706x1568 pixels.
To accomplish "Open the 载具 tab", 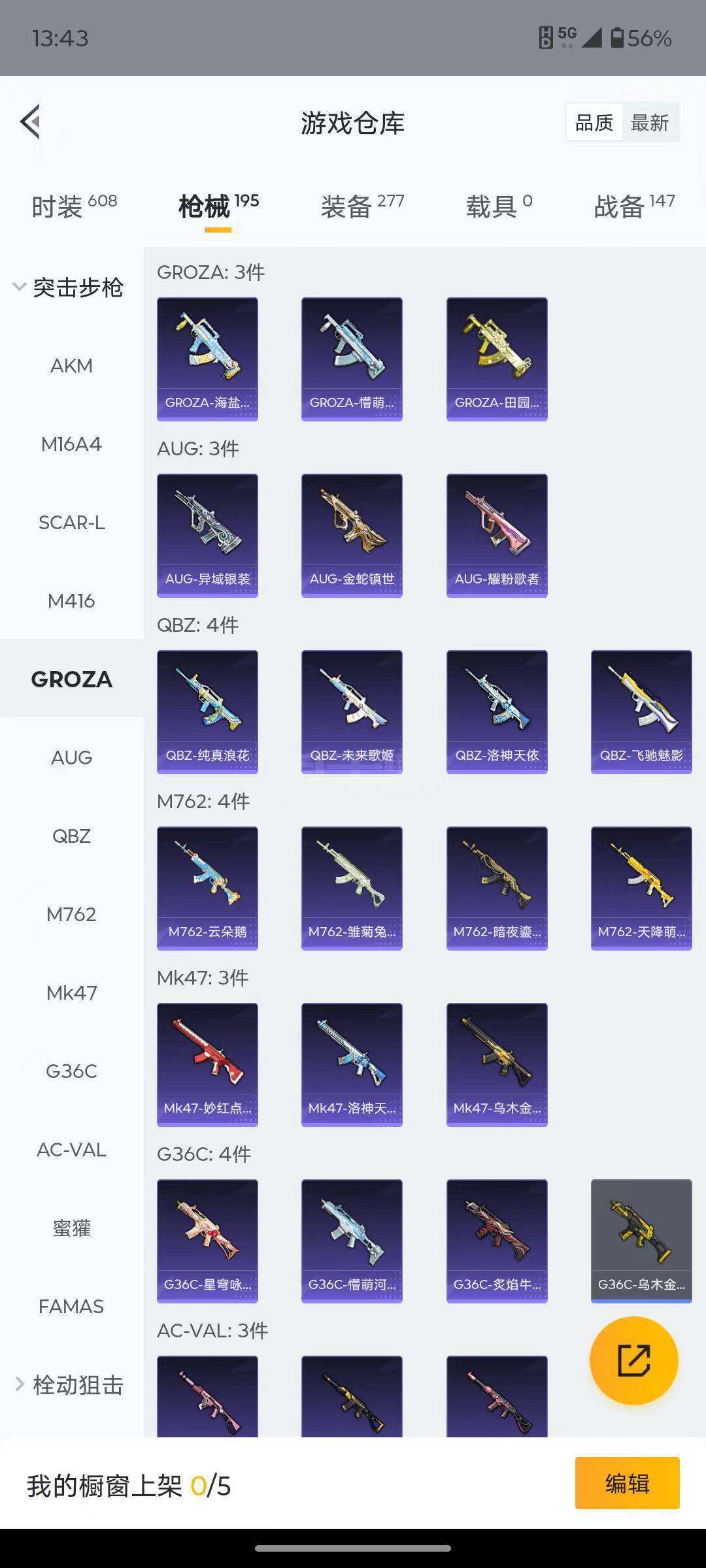I will [499, 206].
